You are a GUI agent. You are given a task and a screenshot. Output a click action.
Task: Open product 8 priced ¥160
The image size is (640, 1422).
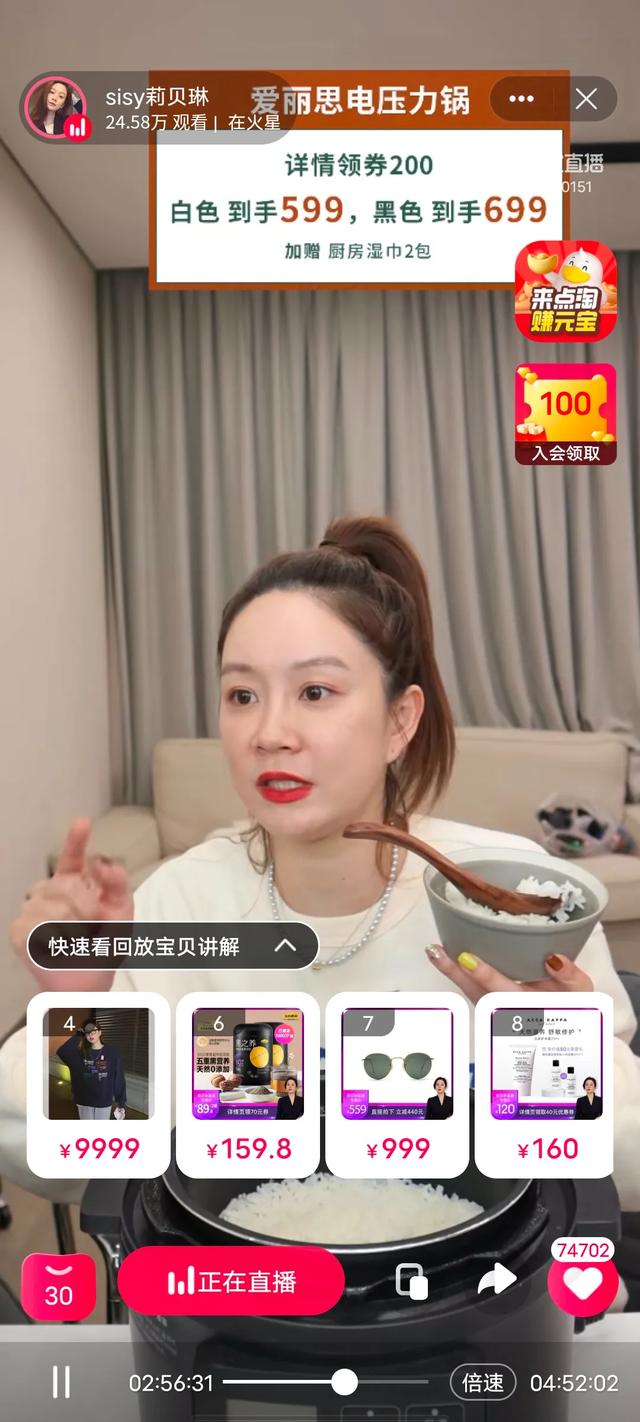(546, 1084)
